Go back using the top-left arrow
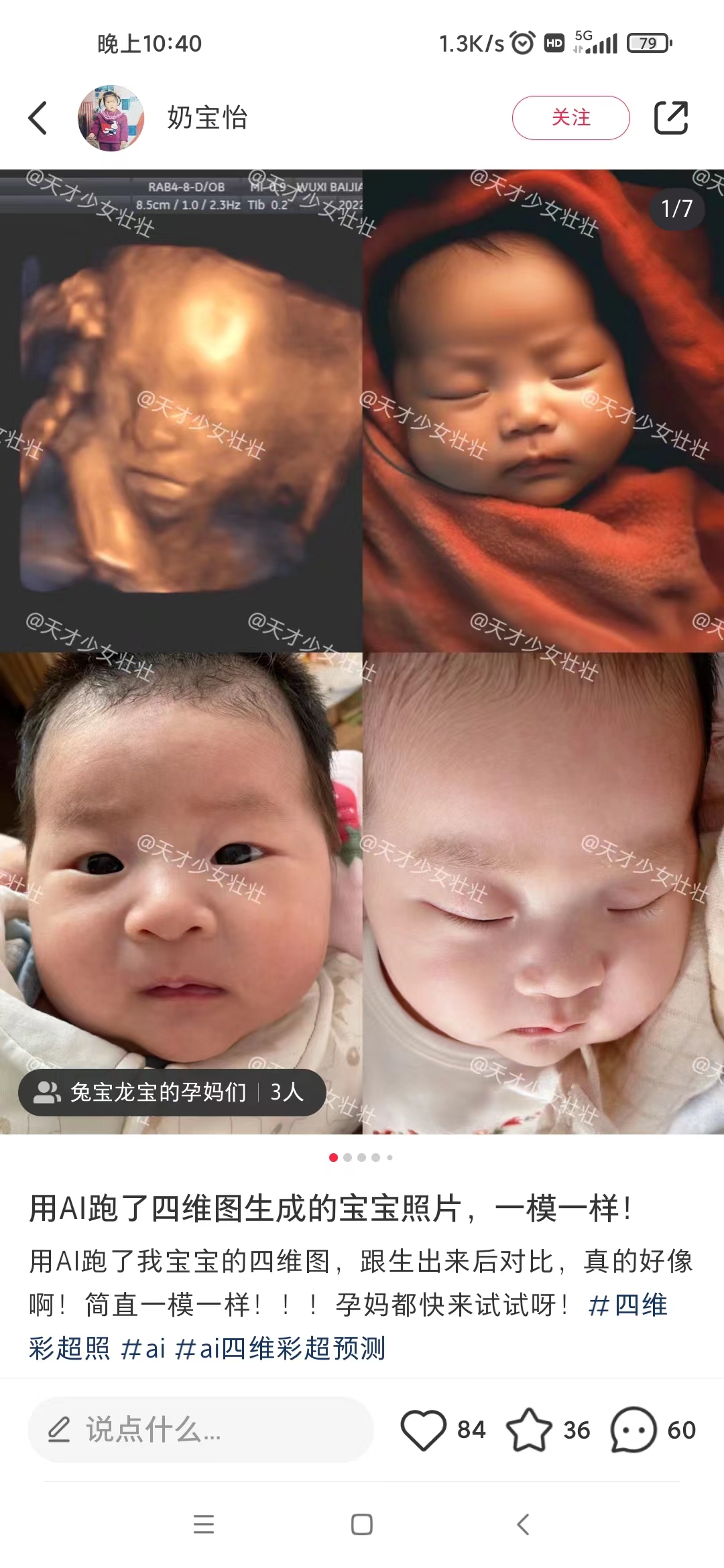Viewport: 724px width, 1568px height. (x=38, y=118)
